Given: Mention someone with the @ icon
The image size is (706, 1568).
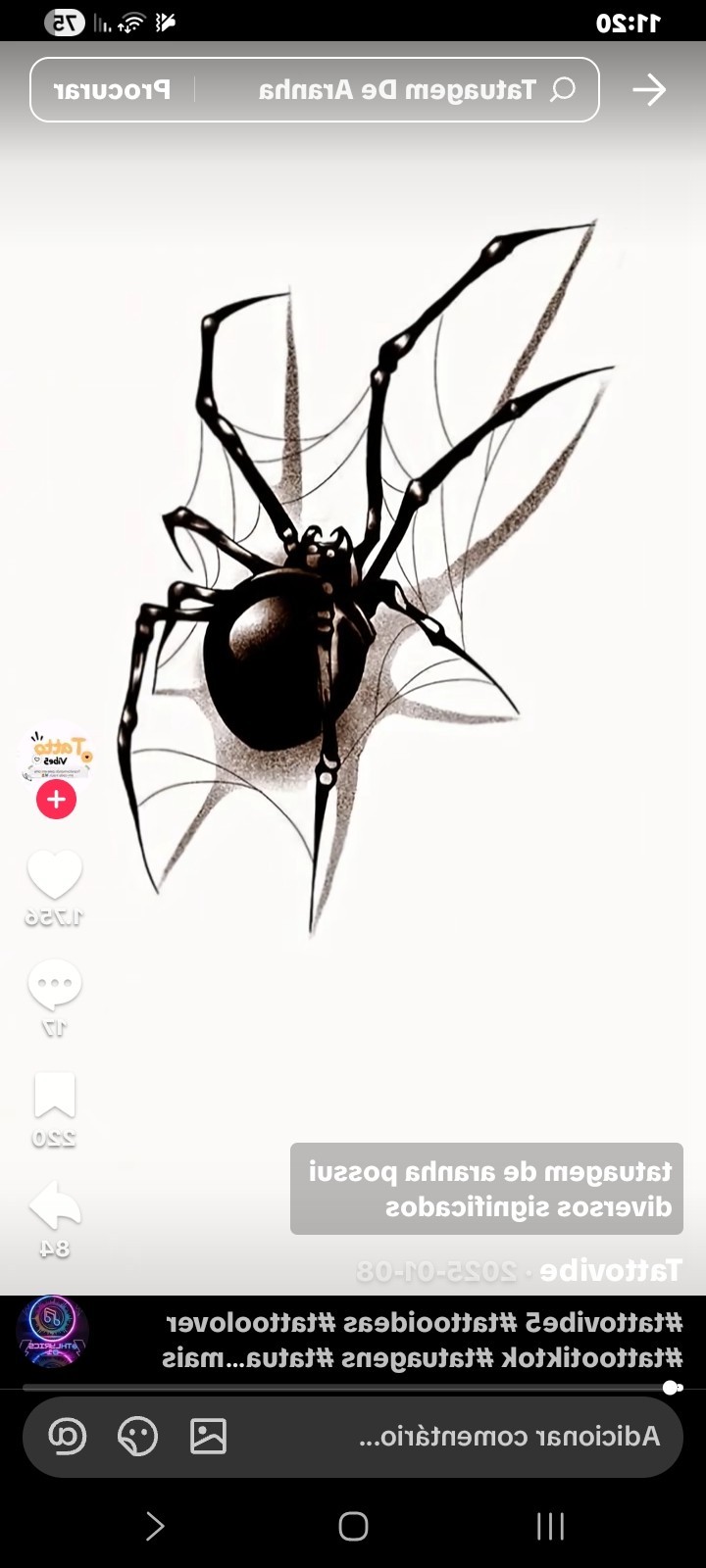Looking at the screenshot, I should tap(68, 1437).
